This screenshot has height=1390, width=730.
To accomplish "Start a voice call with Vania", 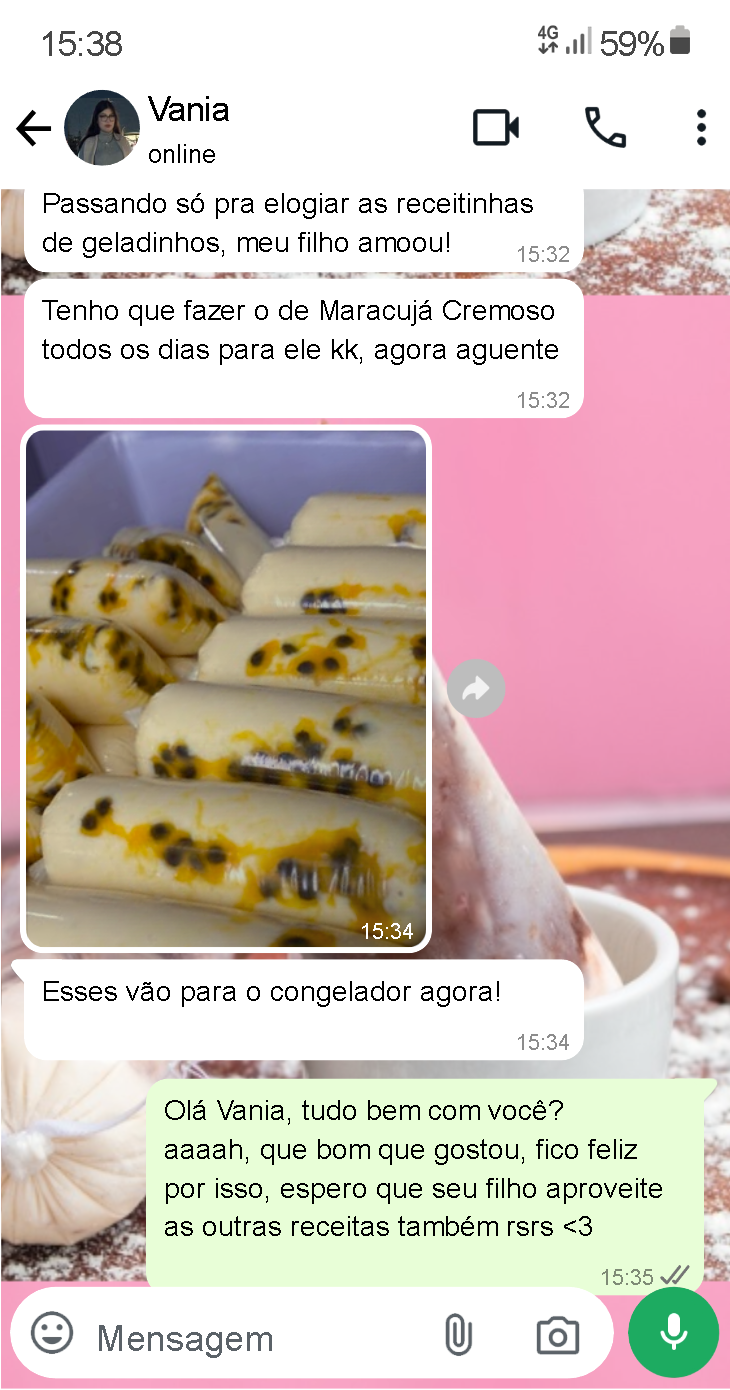I will (x=605, y=128).
